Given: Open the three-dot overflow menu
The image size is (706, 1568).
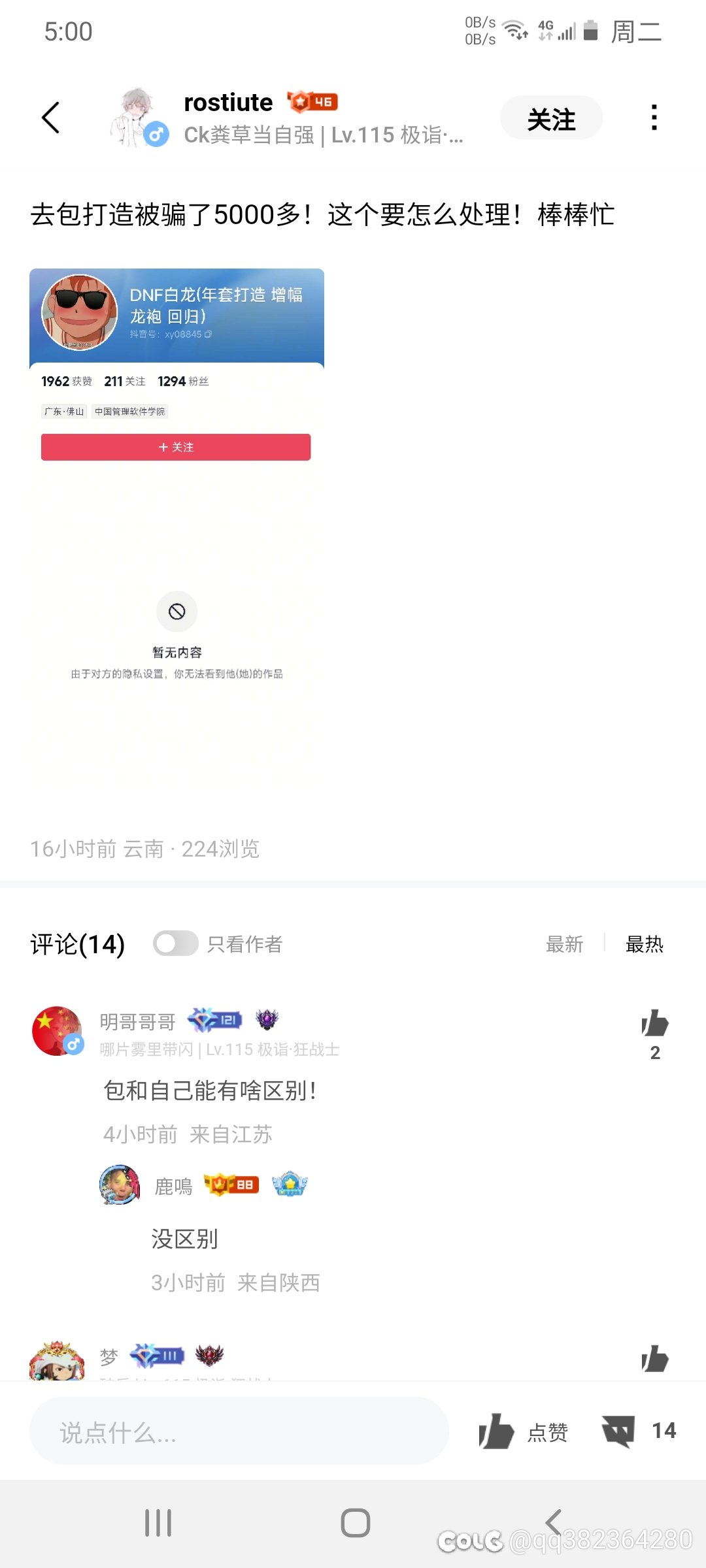Looking at the screenshot, I should [654, 118].
